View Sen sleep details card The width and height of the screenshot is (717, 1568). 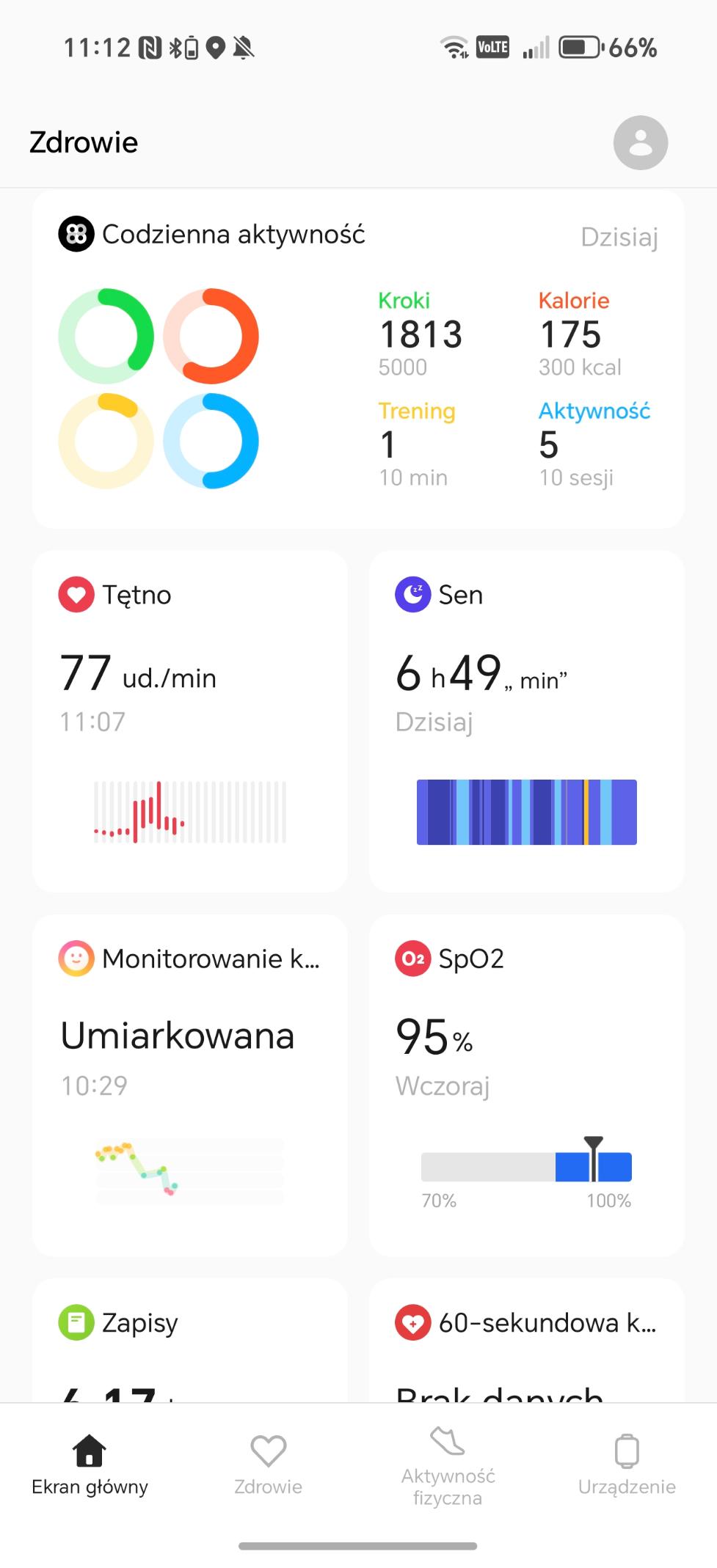click(526, 721)
